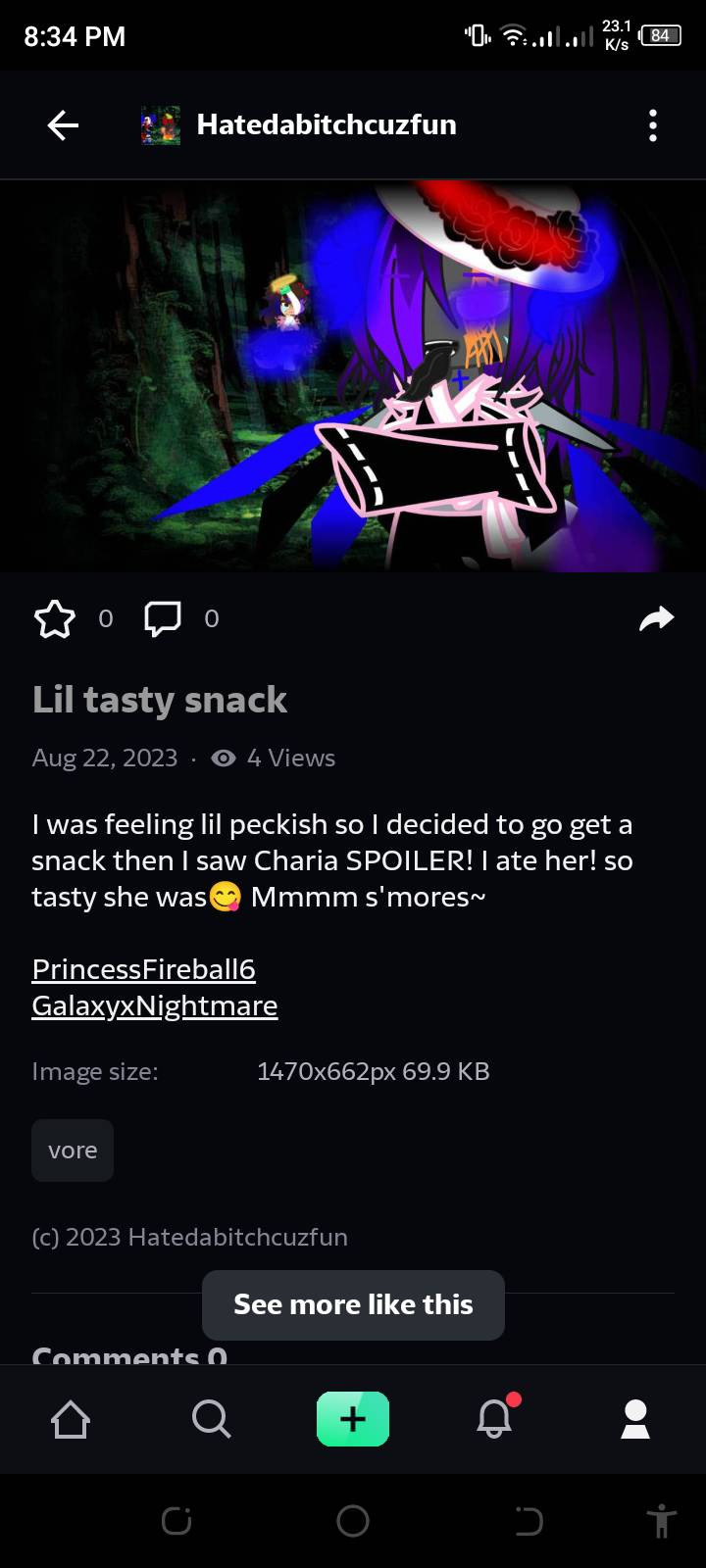Open the three-dot overflow menu

coord(653,125)
